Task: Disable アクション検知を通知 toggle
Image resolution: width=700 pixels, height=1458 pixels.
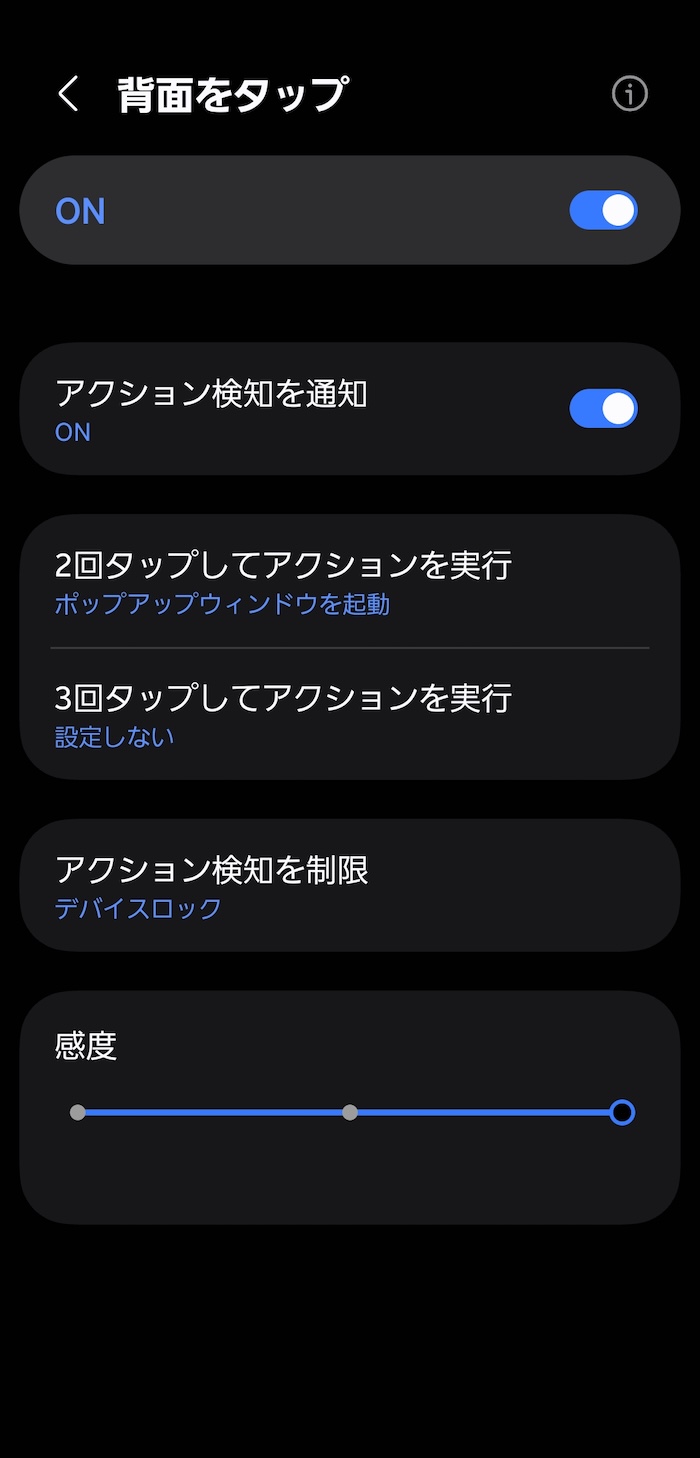Action: click(x=603, y=409)
